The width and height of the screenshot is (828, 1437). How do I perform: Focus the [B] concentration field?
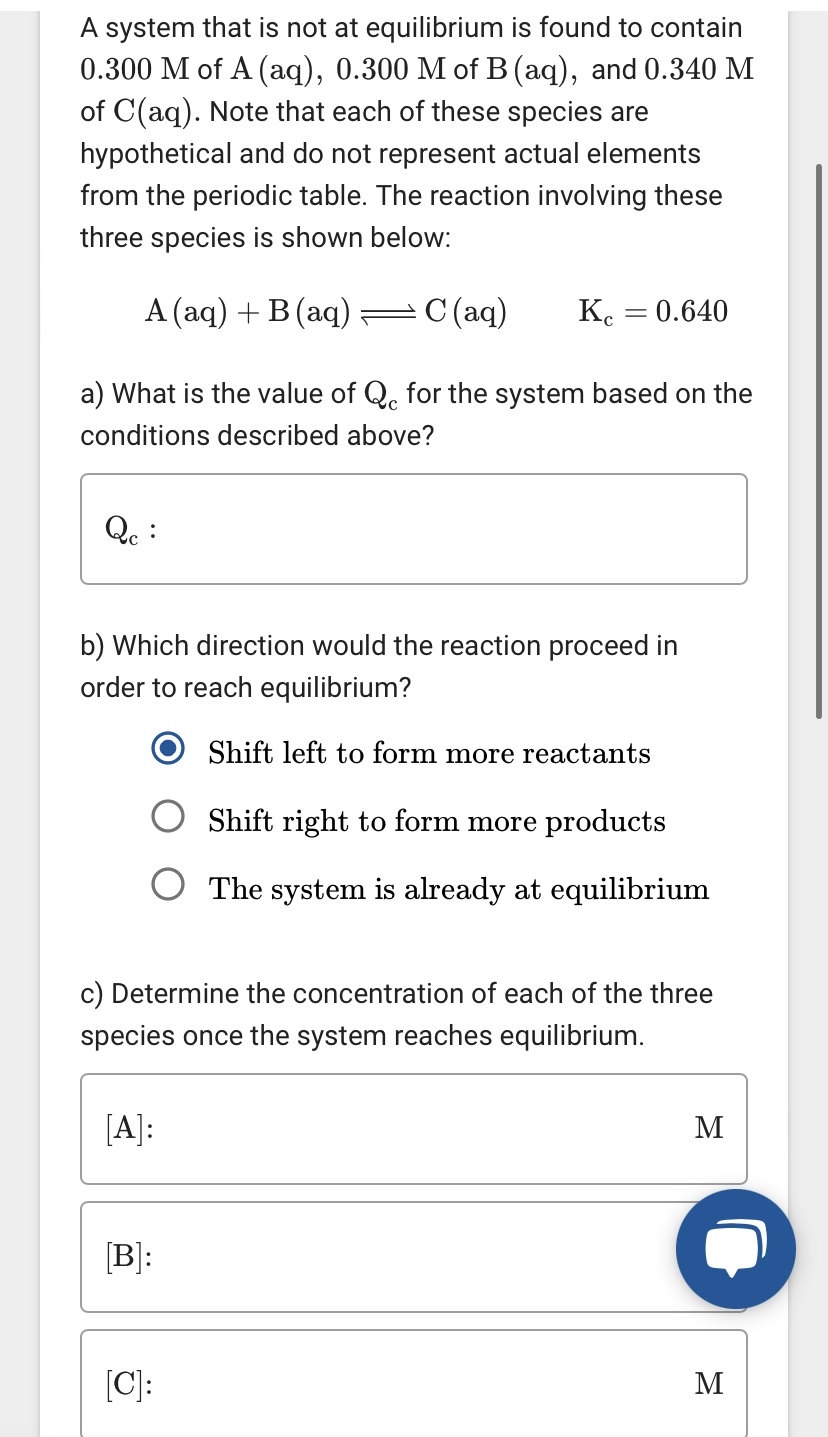click(x=380, y=1256)
